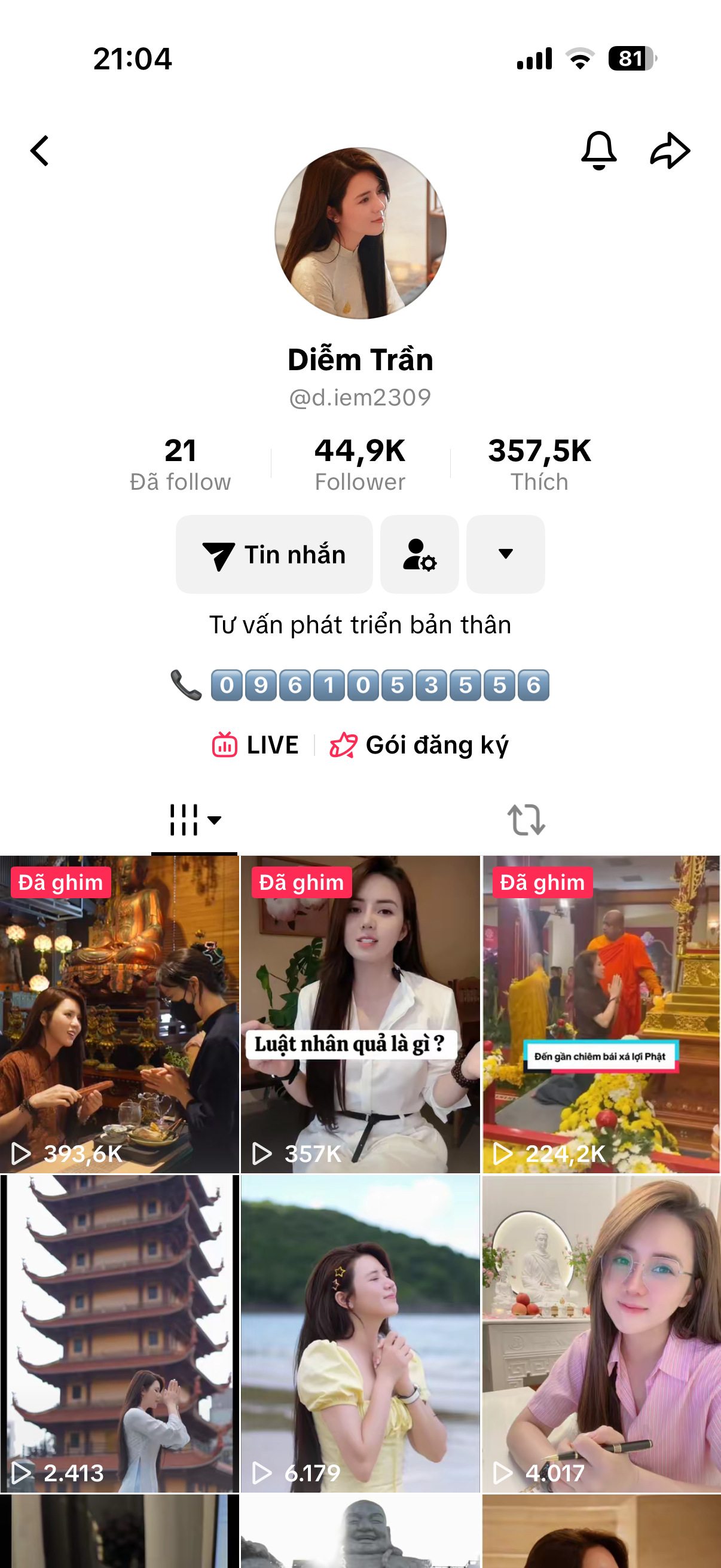Play pinned video with 393,6K views
Image resolution: width=721 pixels, height=1568 pixels.
tap(119, 1014)
